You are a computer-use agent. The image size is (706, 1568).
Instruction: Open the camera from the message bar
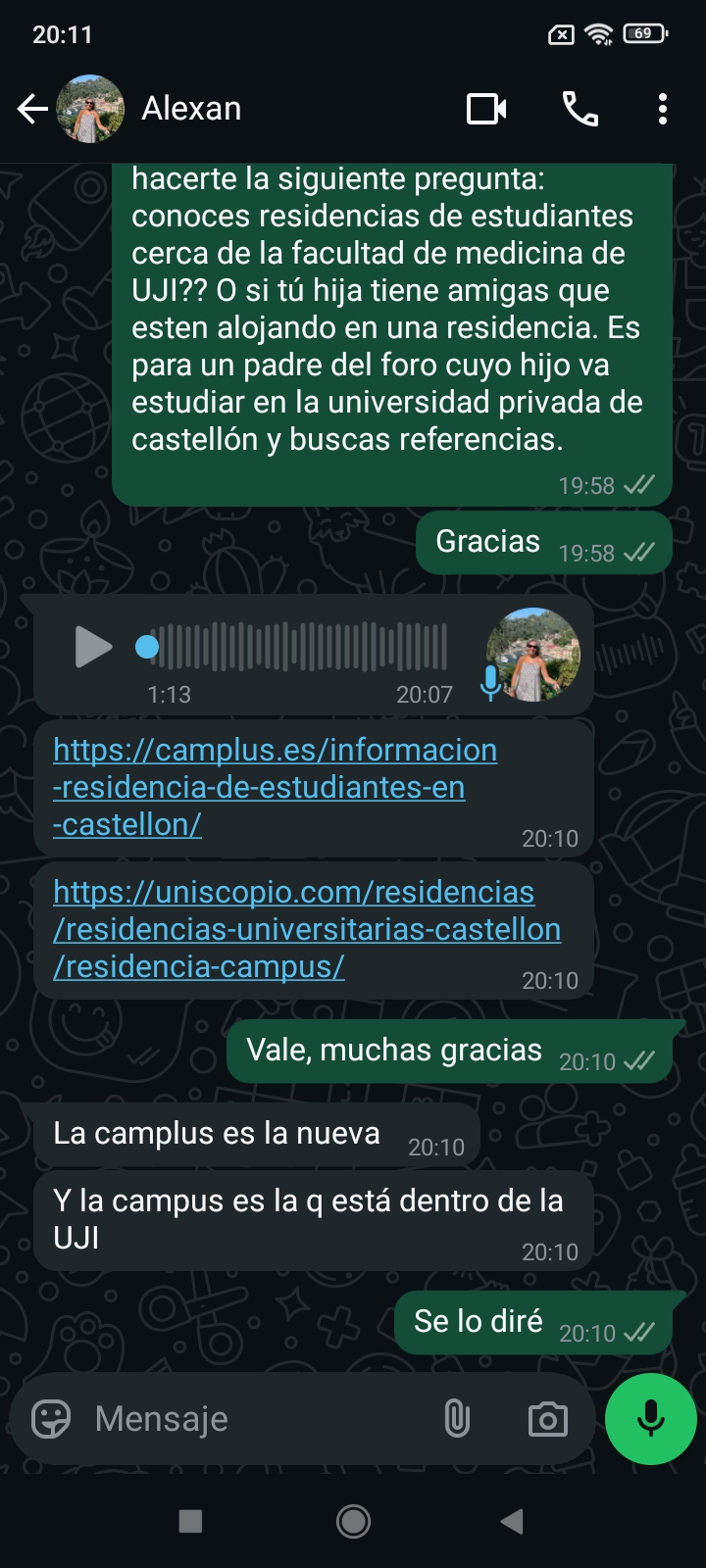coord(547,1418)
